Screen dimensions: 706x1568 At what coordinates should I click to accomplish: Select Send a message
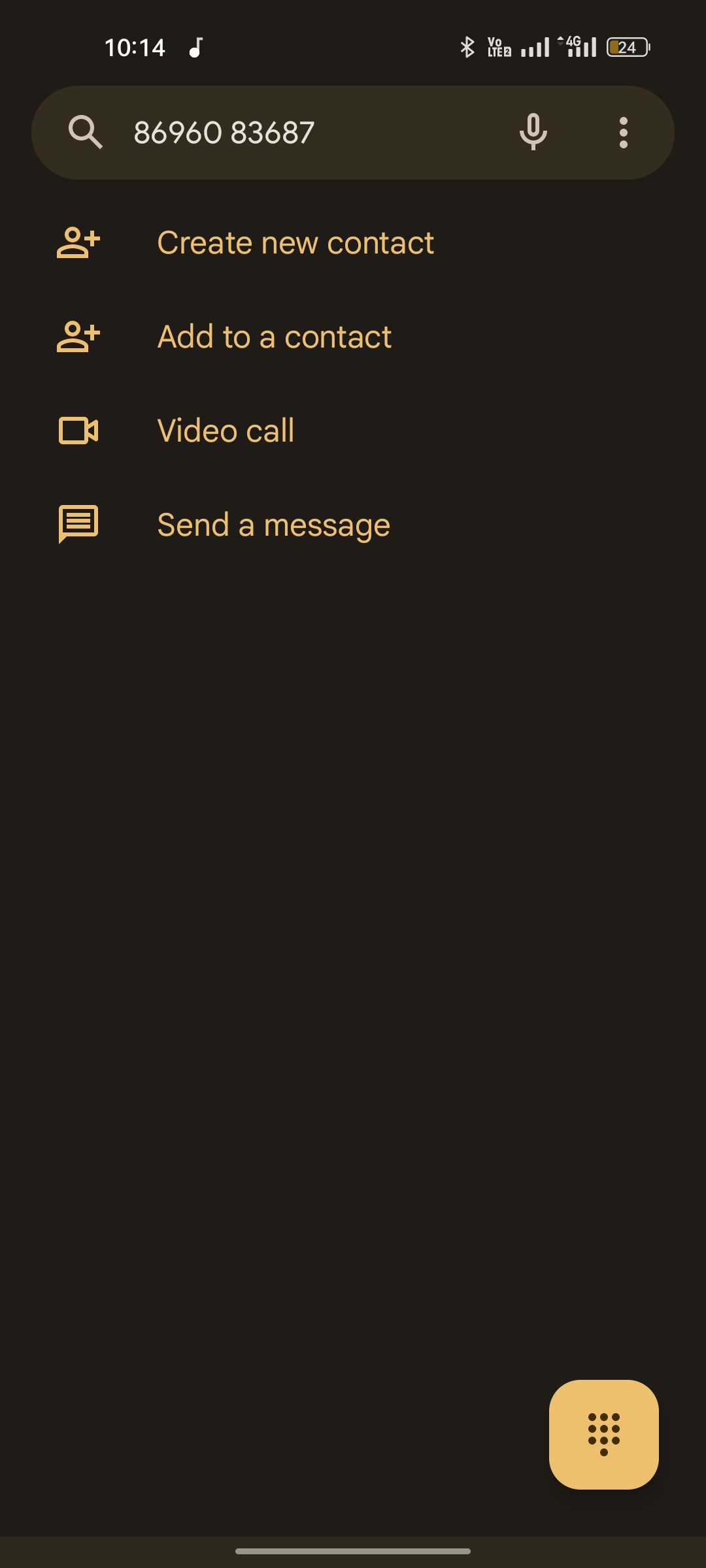tap(353, 525)
